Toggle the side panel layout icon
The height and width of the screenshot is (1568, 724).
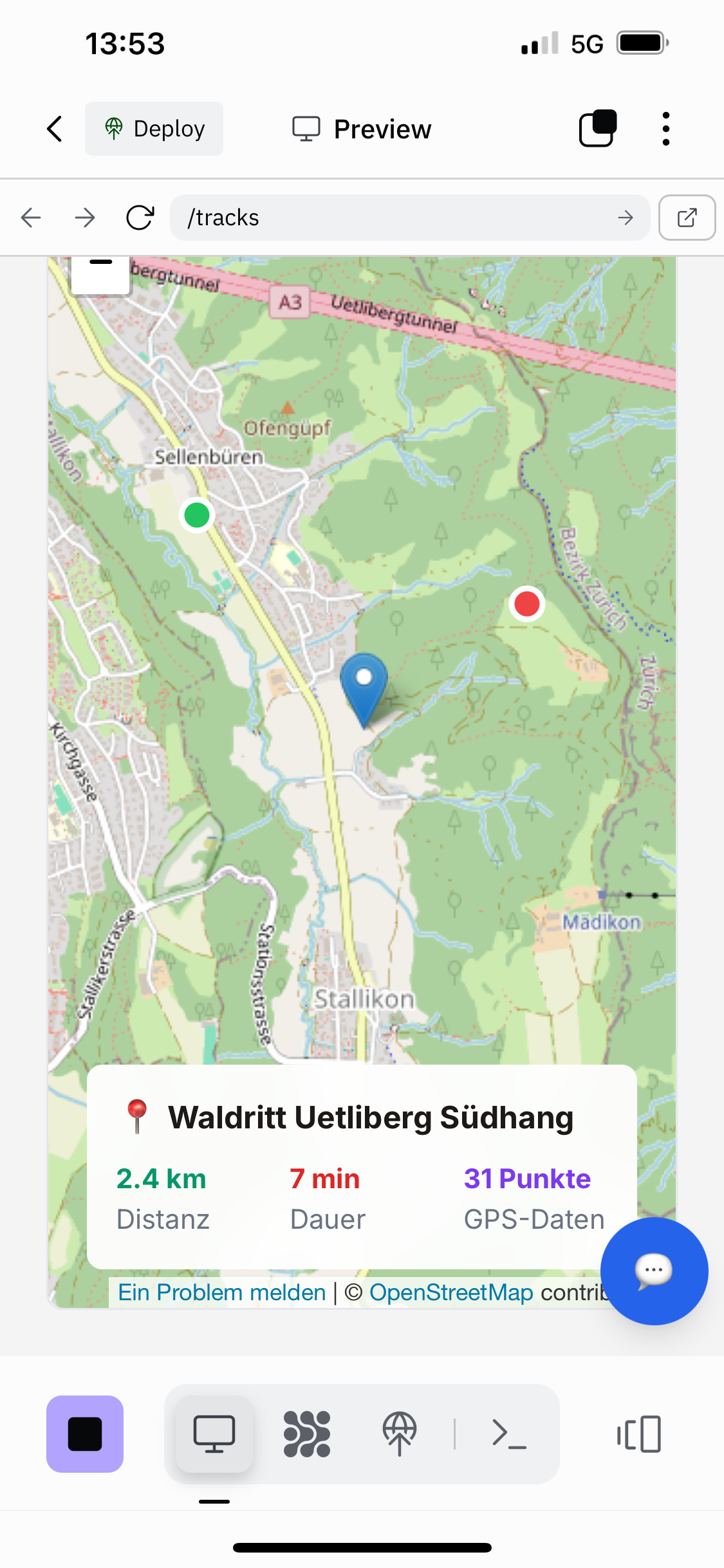click(639, 1434)
